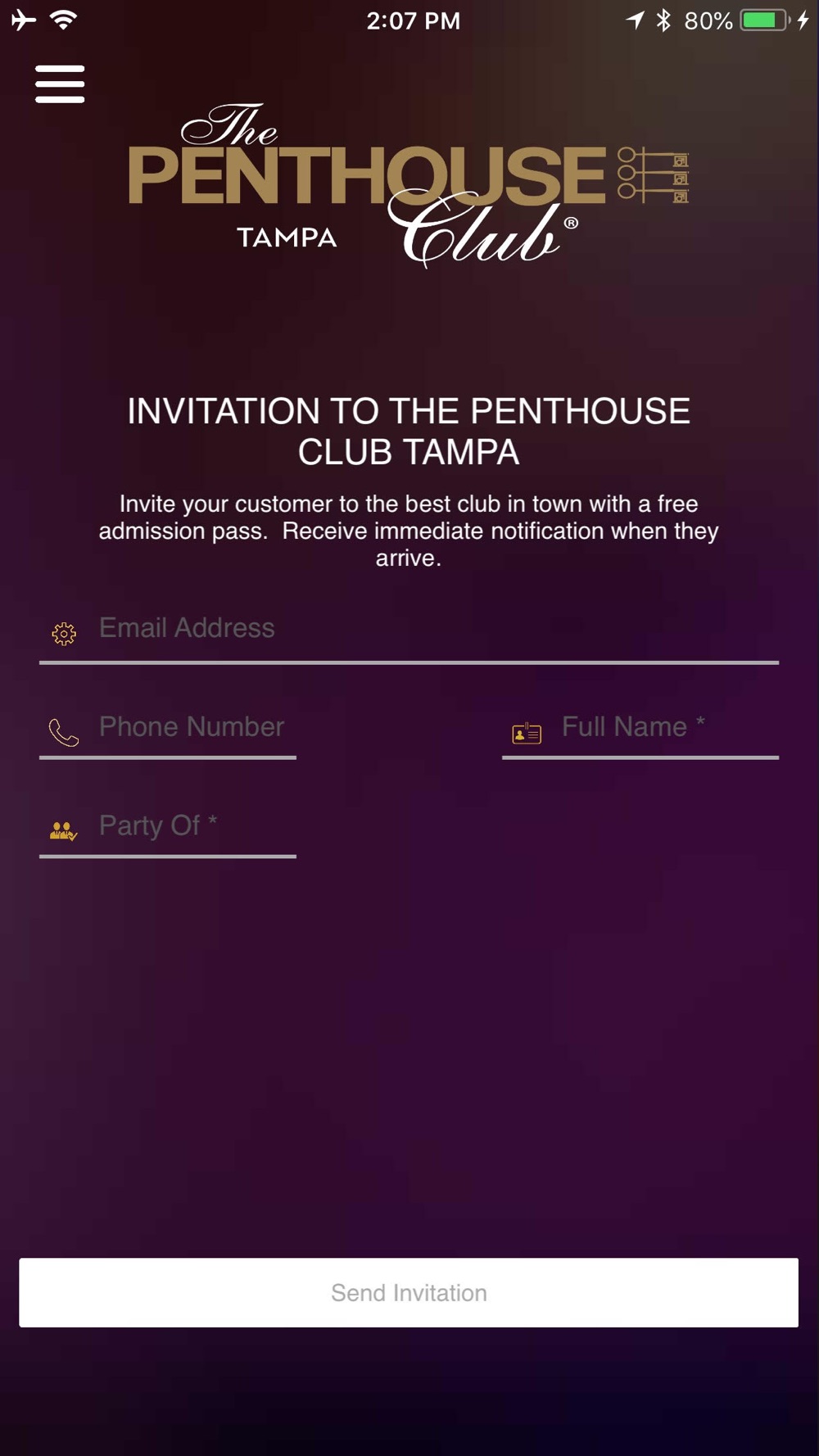Screen dimensions: 819x1456
Task: Focus the Full Name field
Action: pos(640,729)
